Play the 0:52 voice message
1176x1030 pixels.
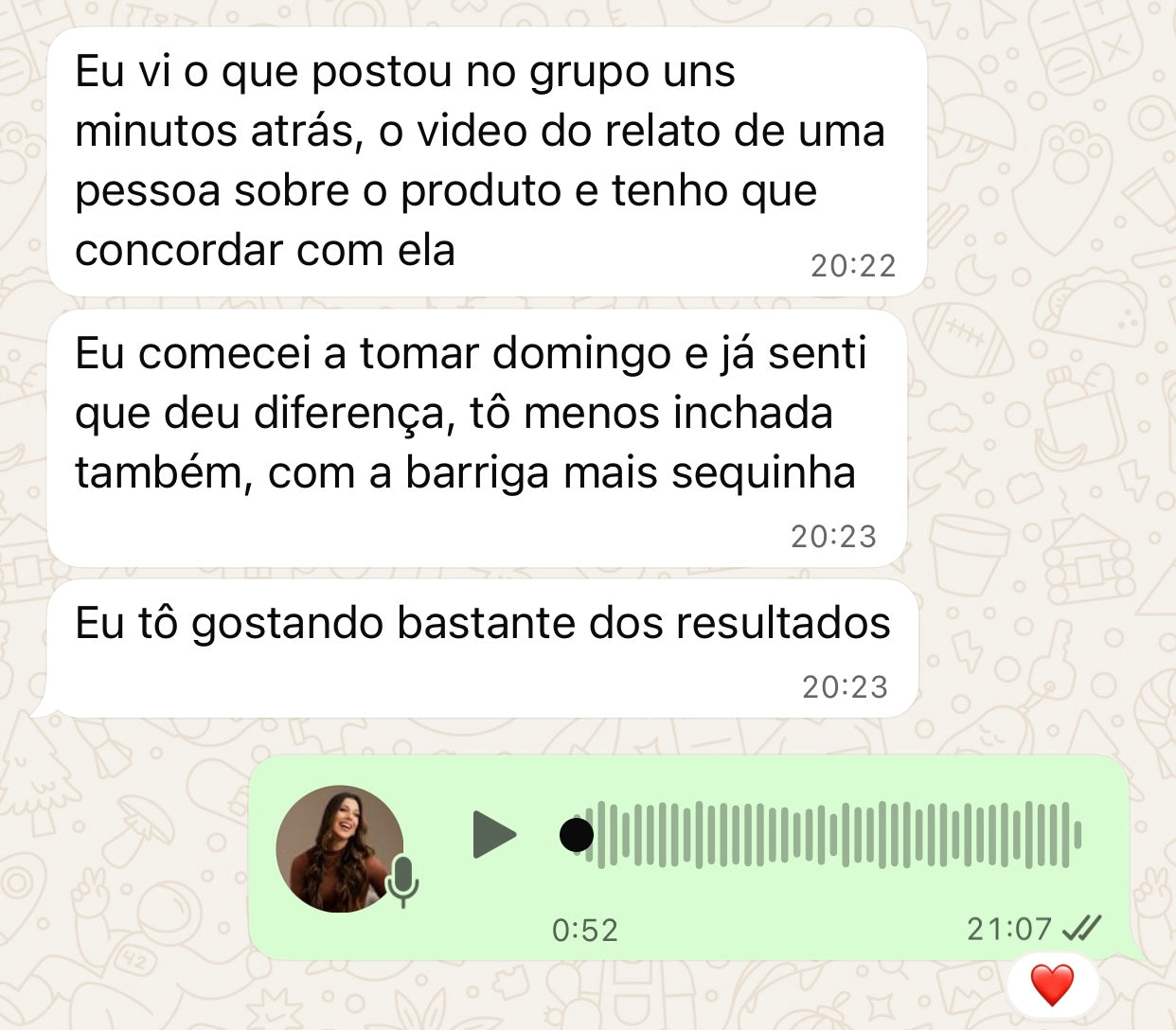click(x=493, y=834)
